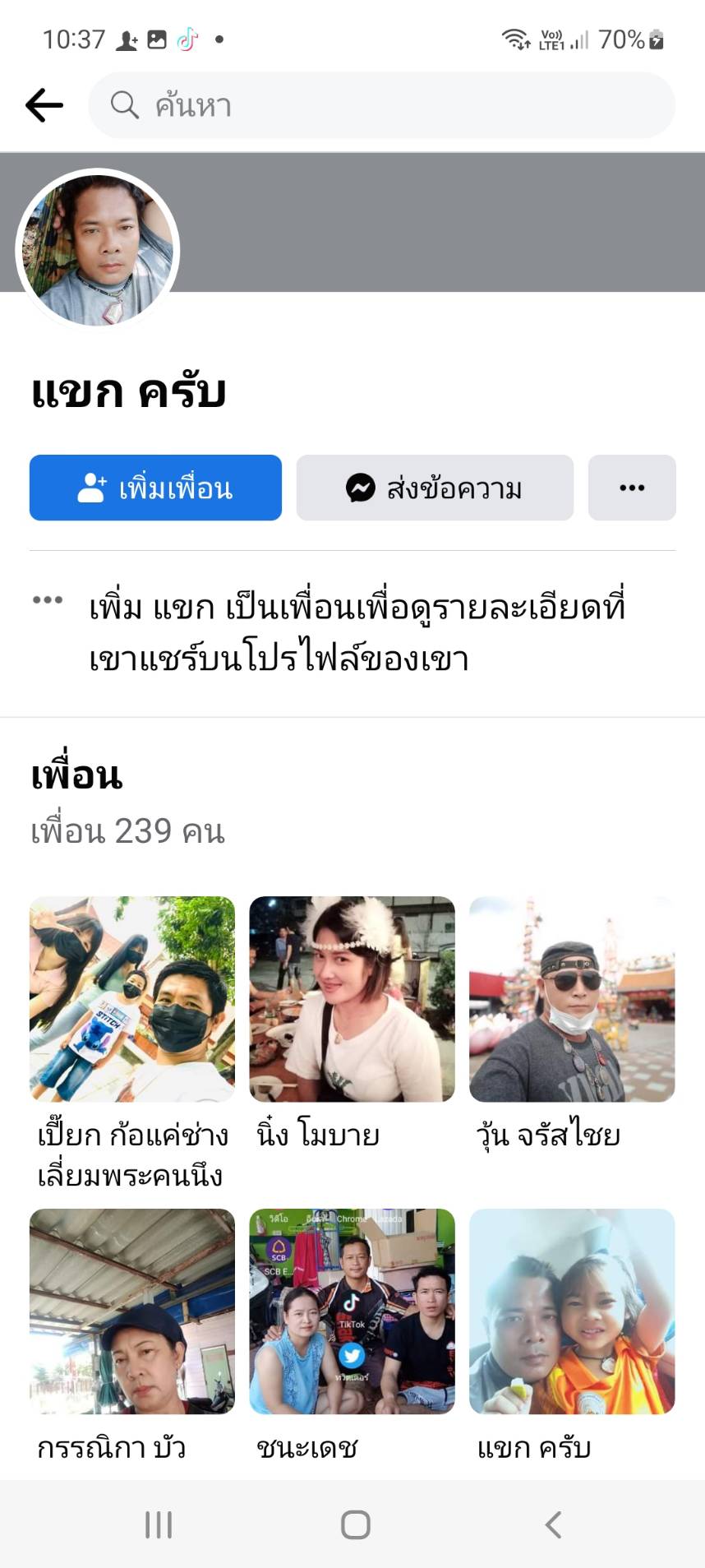This screenshot has height=1568, width=705.
Task: Open the แขก ครับ friend tile
Action: 572,1311
